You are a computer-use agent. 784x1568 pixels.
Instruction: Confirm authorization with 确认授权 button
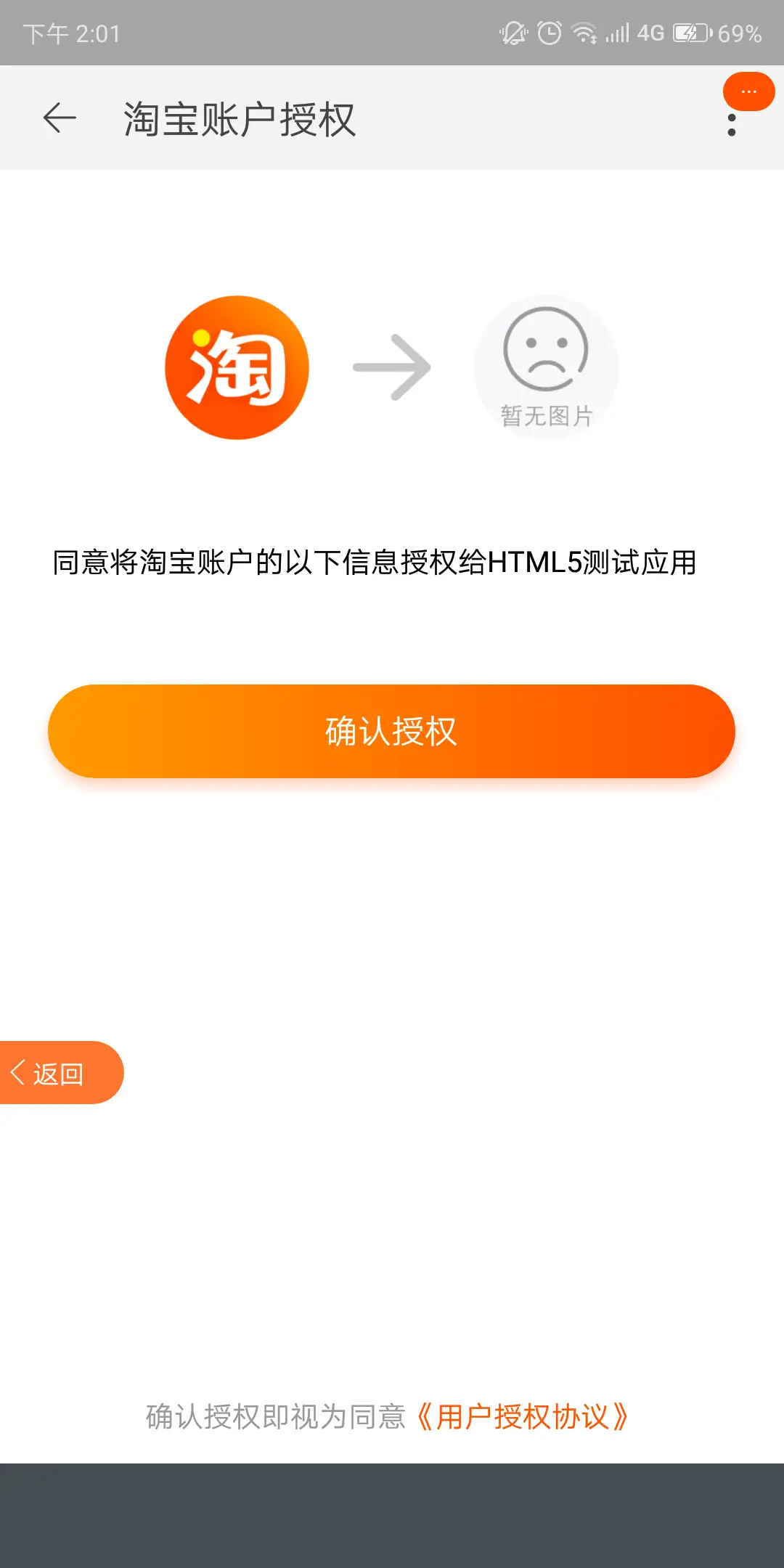[391, 731]
